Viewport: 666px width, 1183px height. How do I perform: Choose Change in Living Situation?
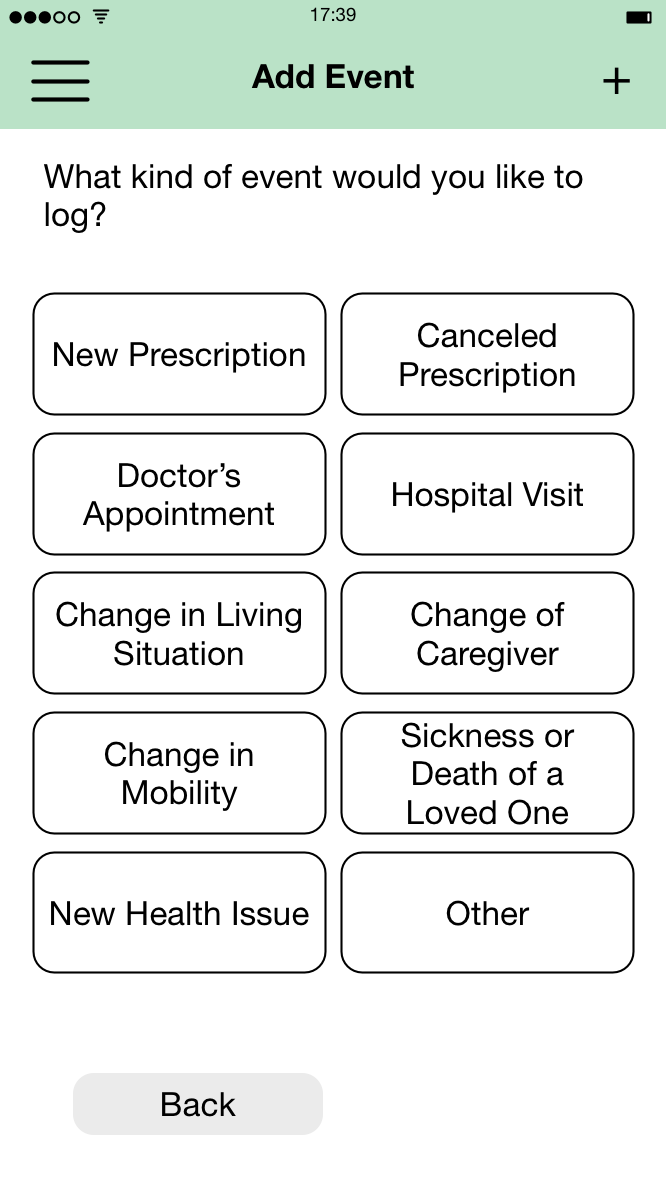[x=179, y=633]
